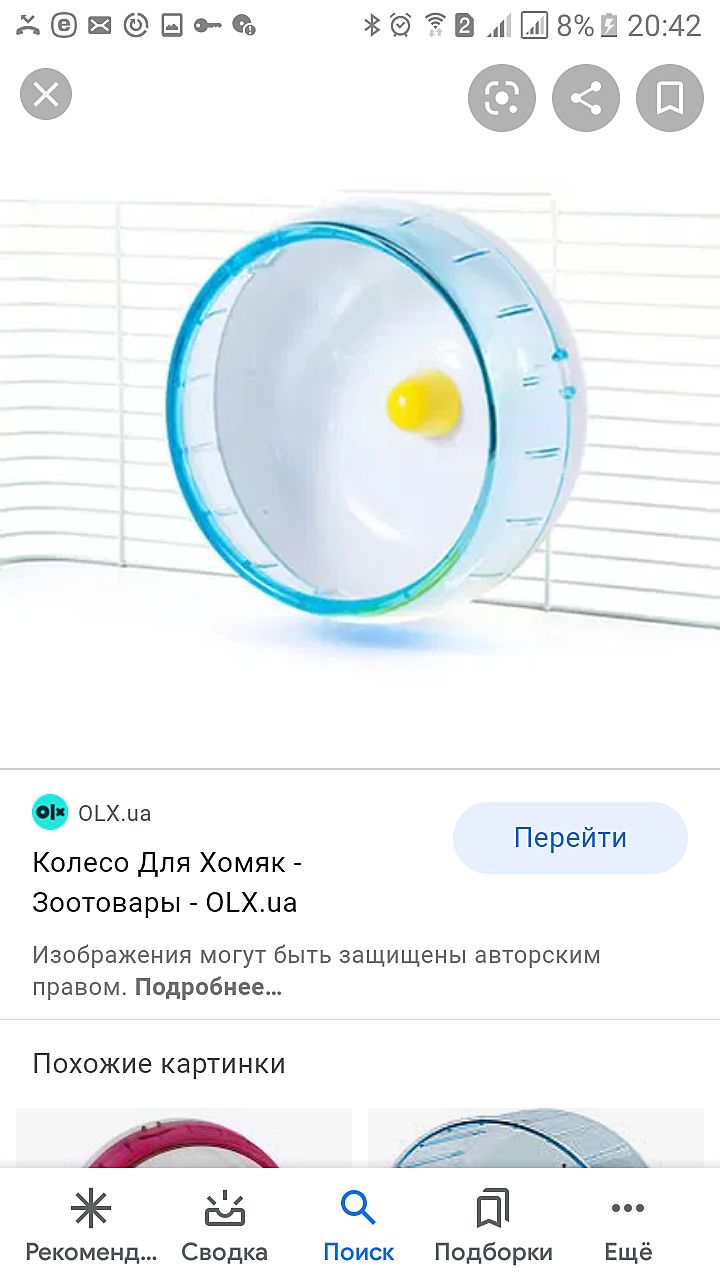Open the Подробнее… copyright link
720x1280 pixels.
[x=208, y=988]
